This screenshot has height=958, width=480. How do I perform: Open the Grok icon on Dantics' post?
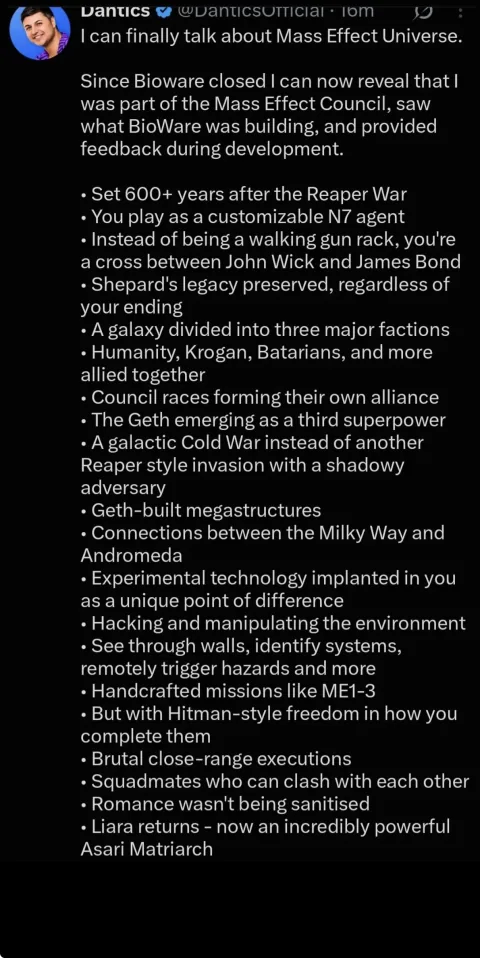tap(421, 10)
